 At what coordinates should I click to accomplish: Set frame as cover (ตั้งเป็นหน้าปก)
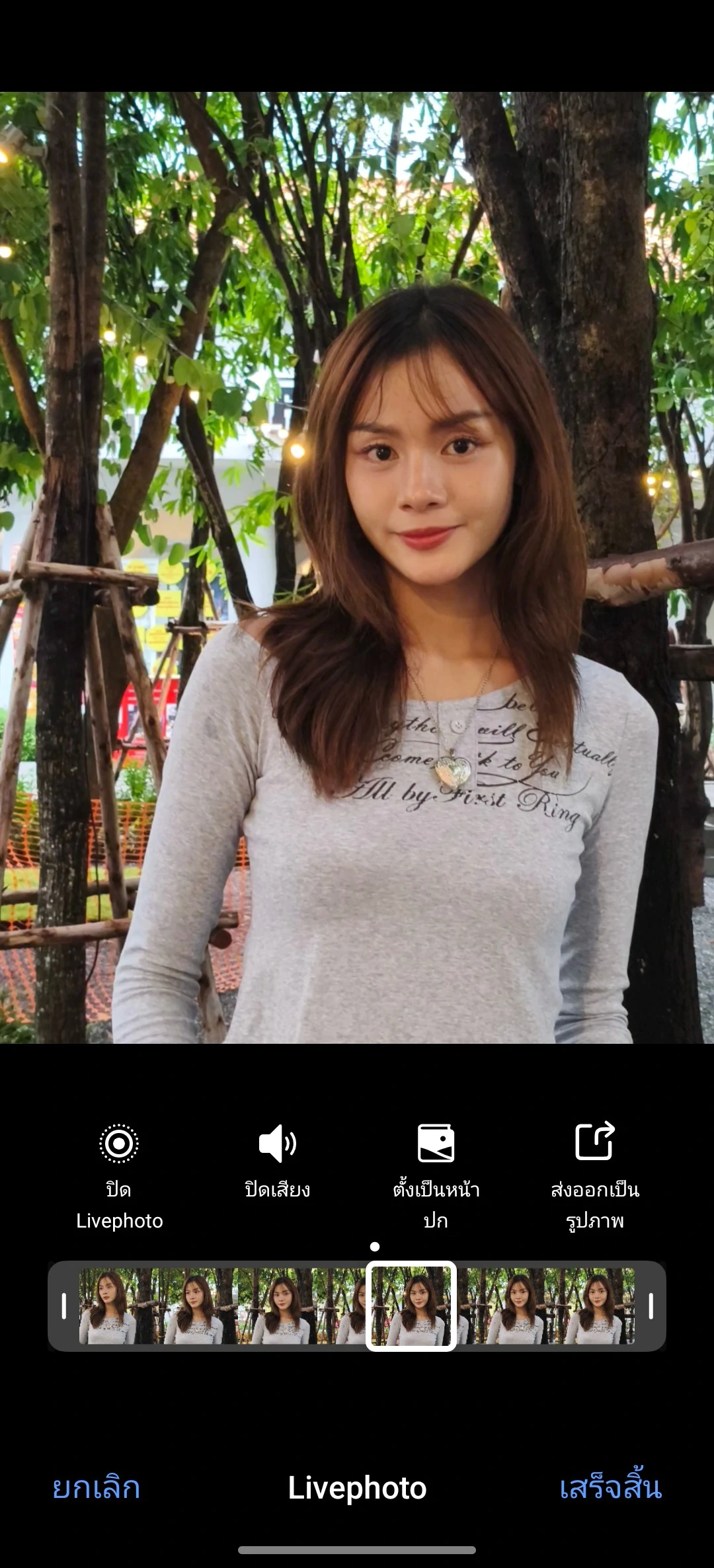point(436,1173)
